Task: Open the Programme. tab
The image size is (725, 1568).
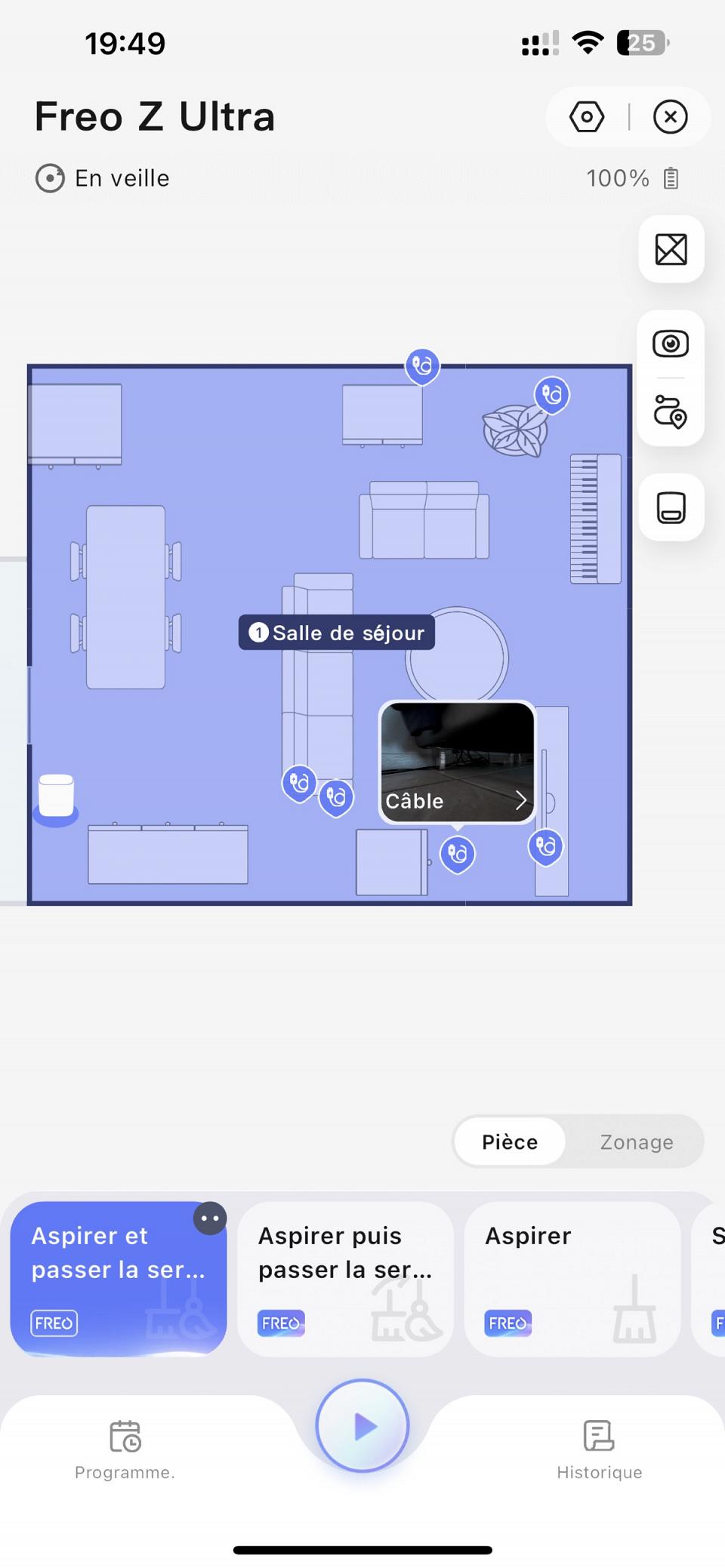Action: (x=125, y=1449)
